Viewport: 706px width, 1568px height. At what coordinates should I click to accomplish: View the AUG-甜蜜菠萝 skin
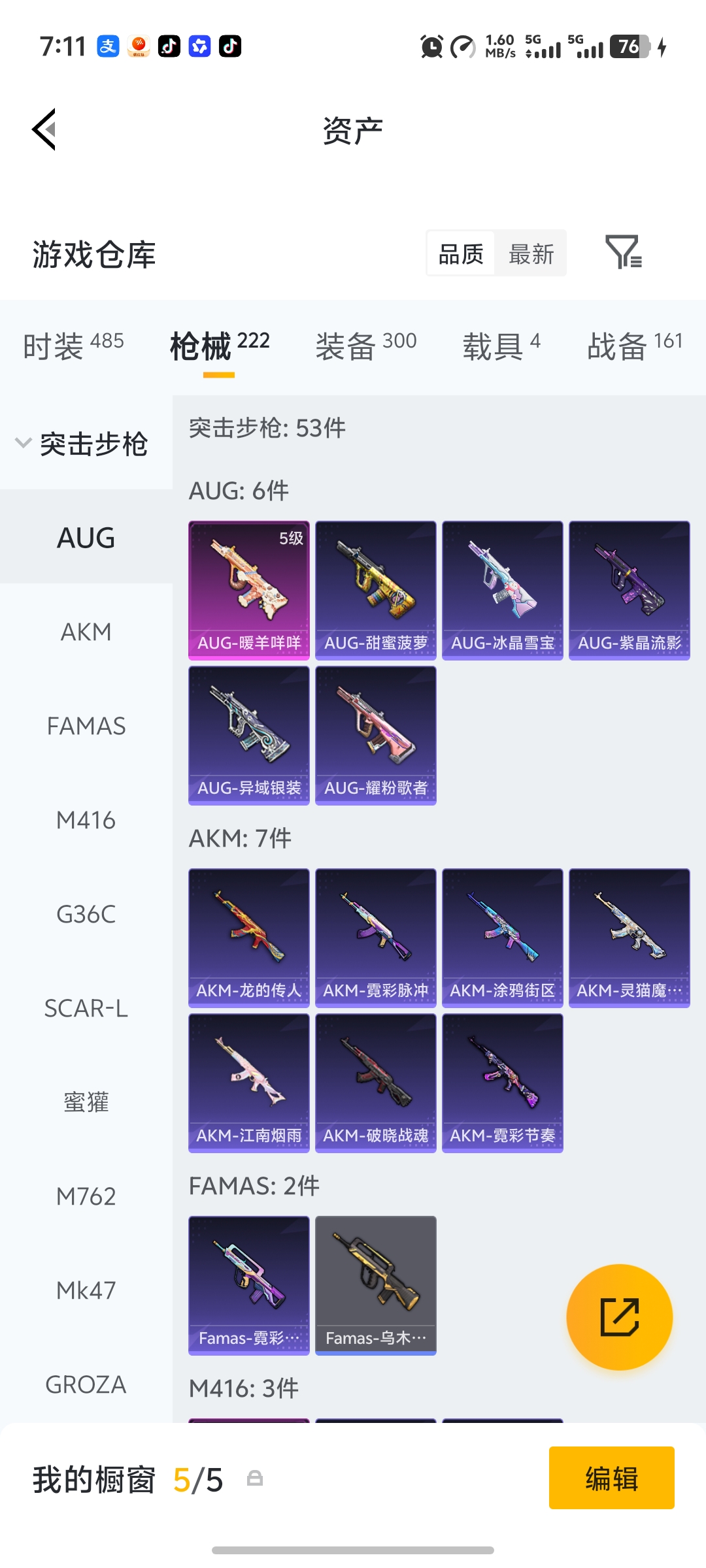(x=376, y=590)
